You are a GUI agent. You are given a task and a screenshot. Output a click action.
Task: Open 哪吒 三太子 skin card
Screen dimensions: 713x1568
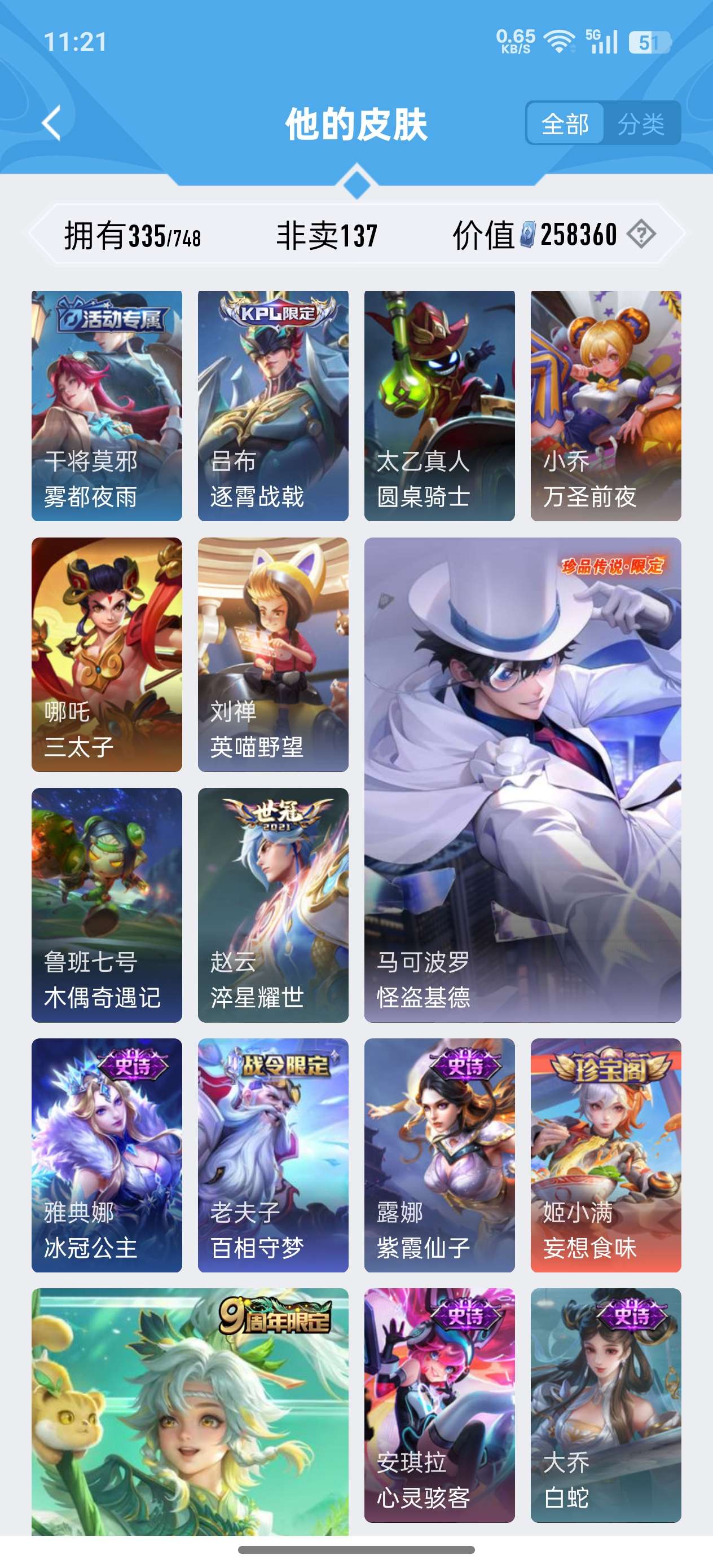107,654
